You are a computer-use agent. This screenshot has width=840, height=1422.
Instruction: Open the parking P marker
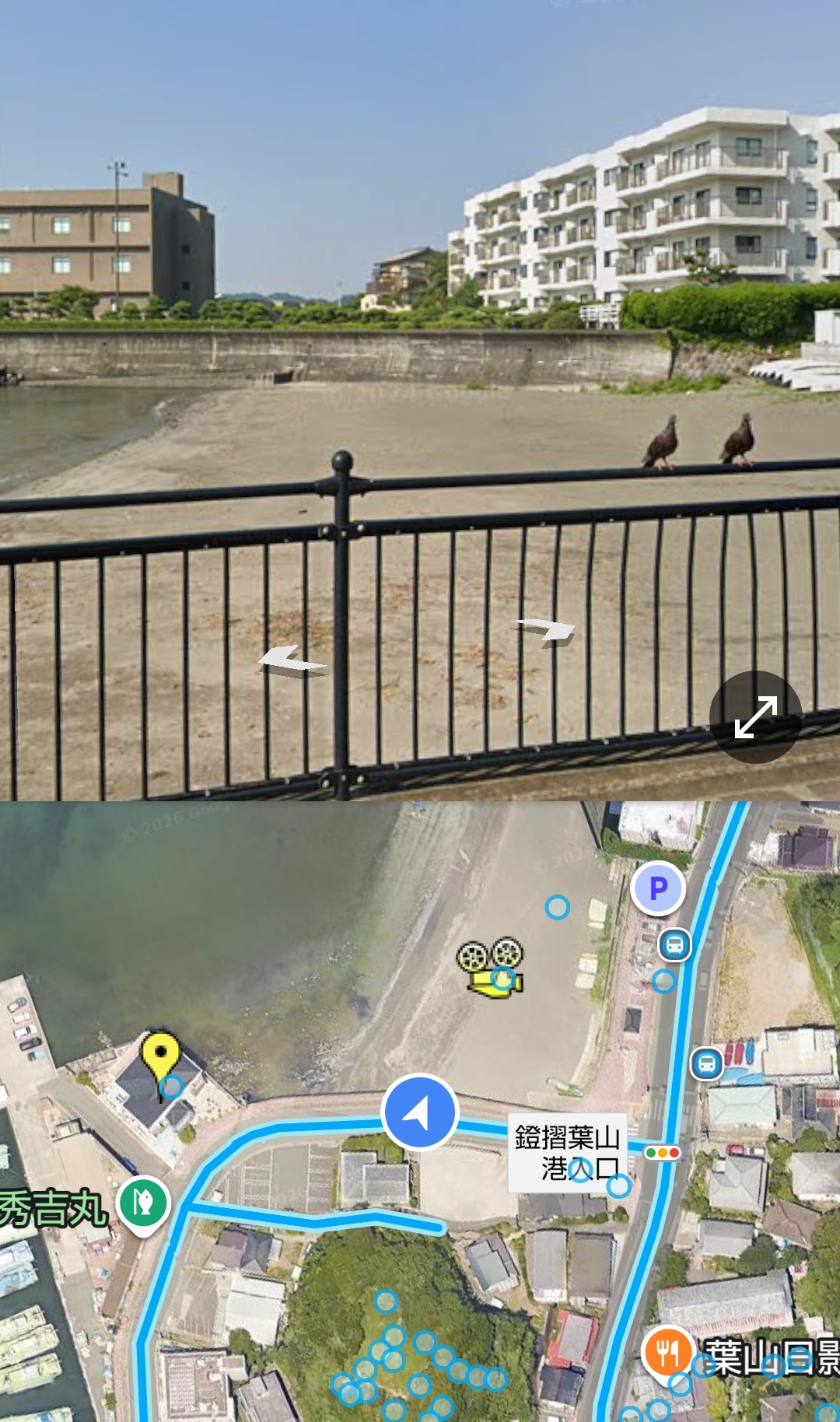[x=658, y=888]
